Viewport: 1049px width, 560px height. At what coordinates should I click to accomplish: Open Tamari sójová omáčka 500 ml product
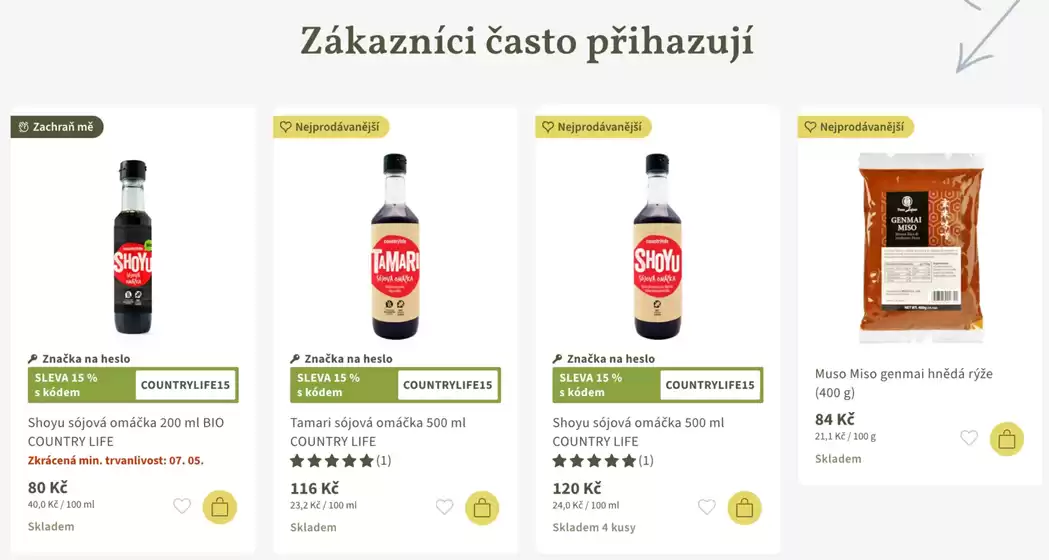coord(377,431)
